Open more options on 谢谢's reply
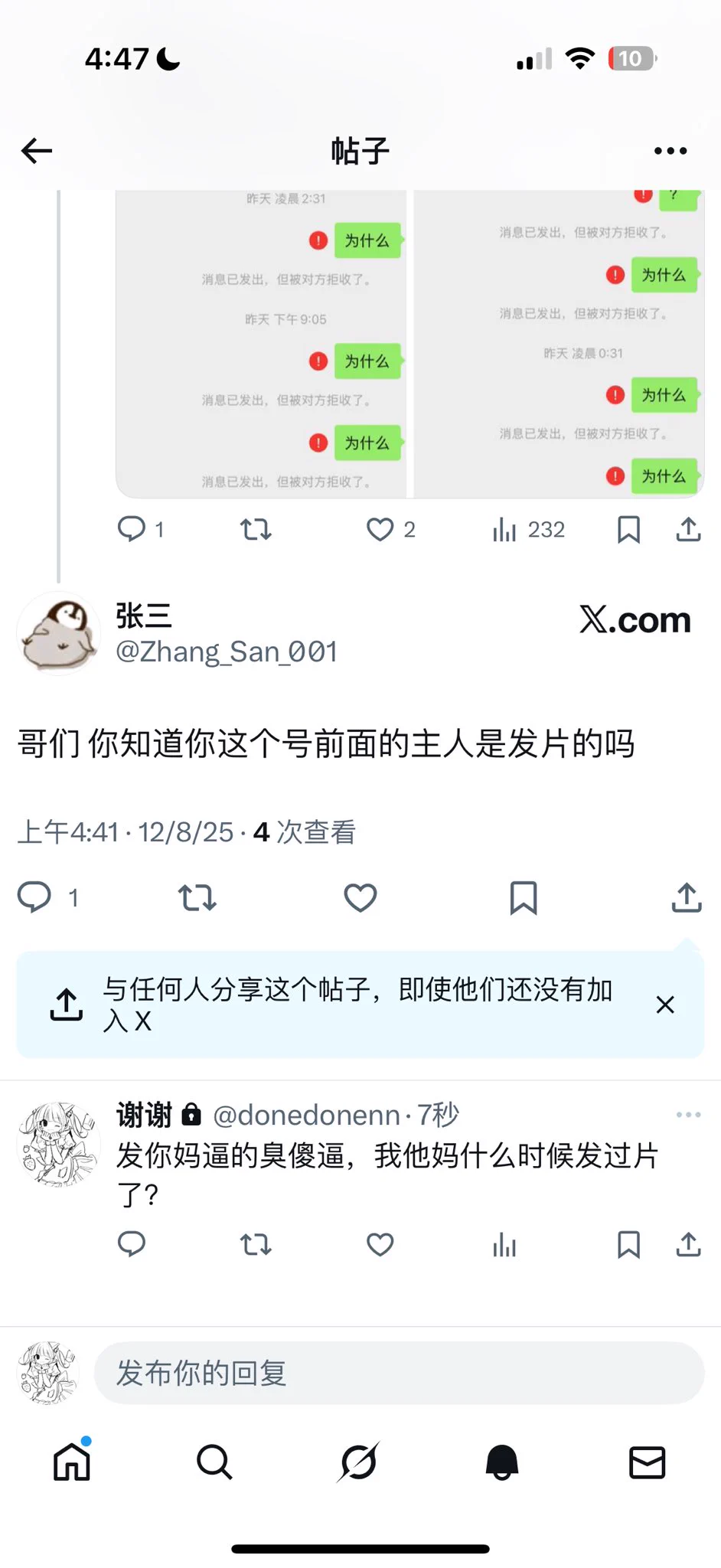 [688, 1115]
